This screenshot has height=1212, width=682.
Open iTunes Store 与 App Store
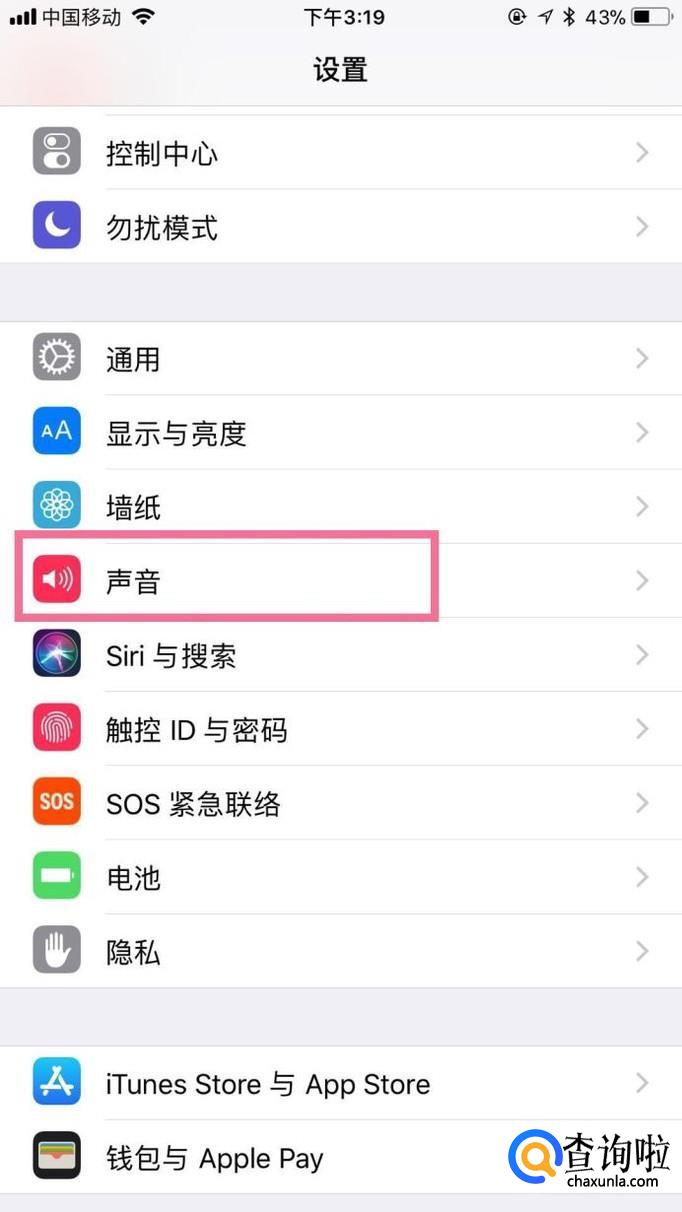click(x=341, y=1083)
